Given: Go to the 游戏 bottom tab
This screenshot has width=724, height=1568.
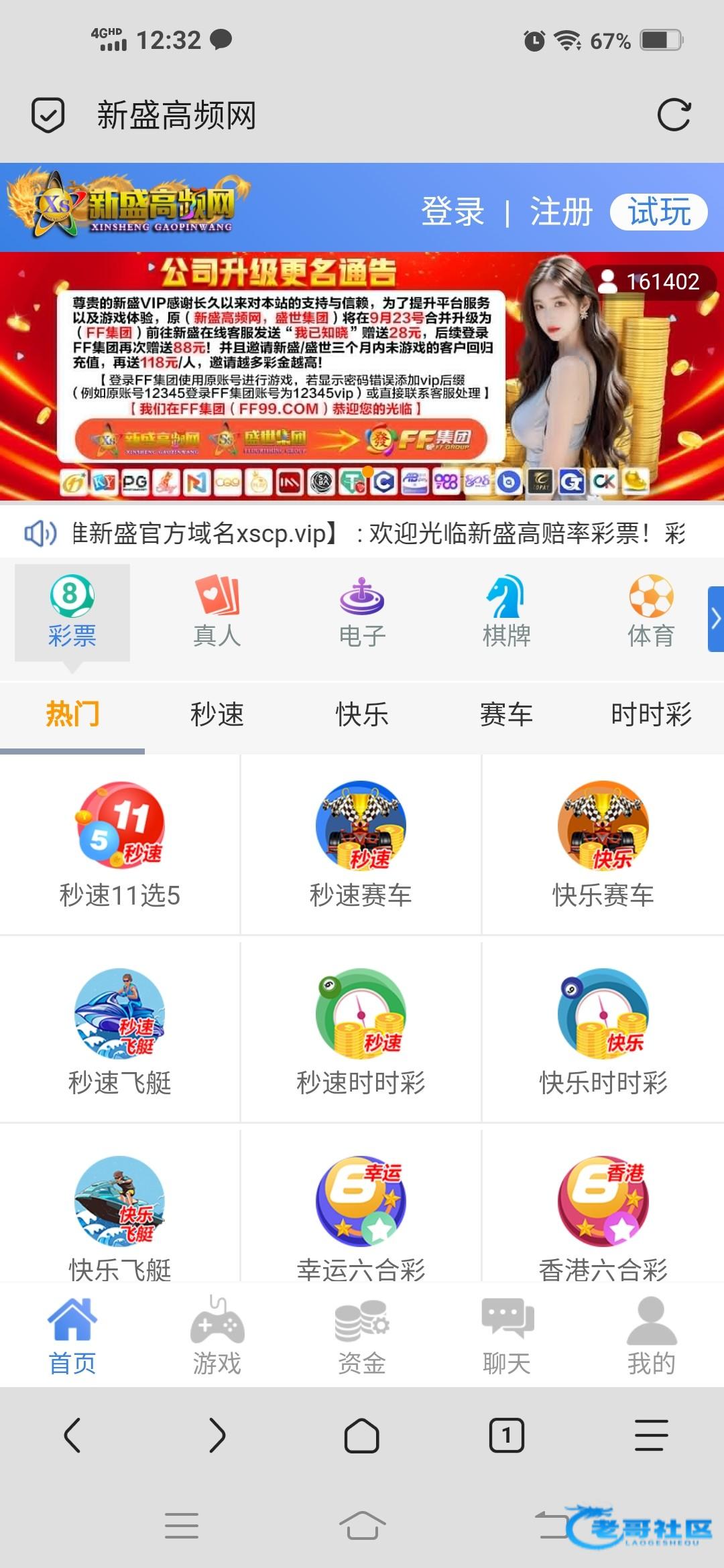Looking at the screenshot, I should [x=217, y=1335].
